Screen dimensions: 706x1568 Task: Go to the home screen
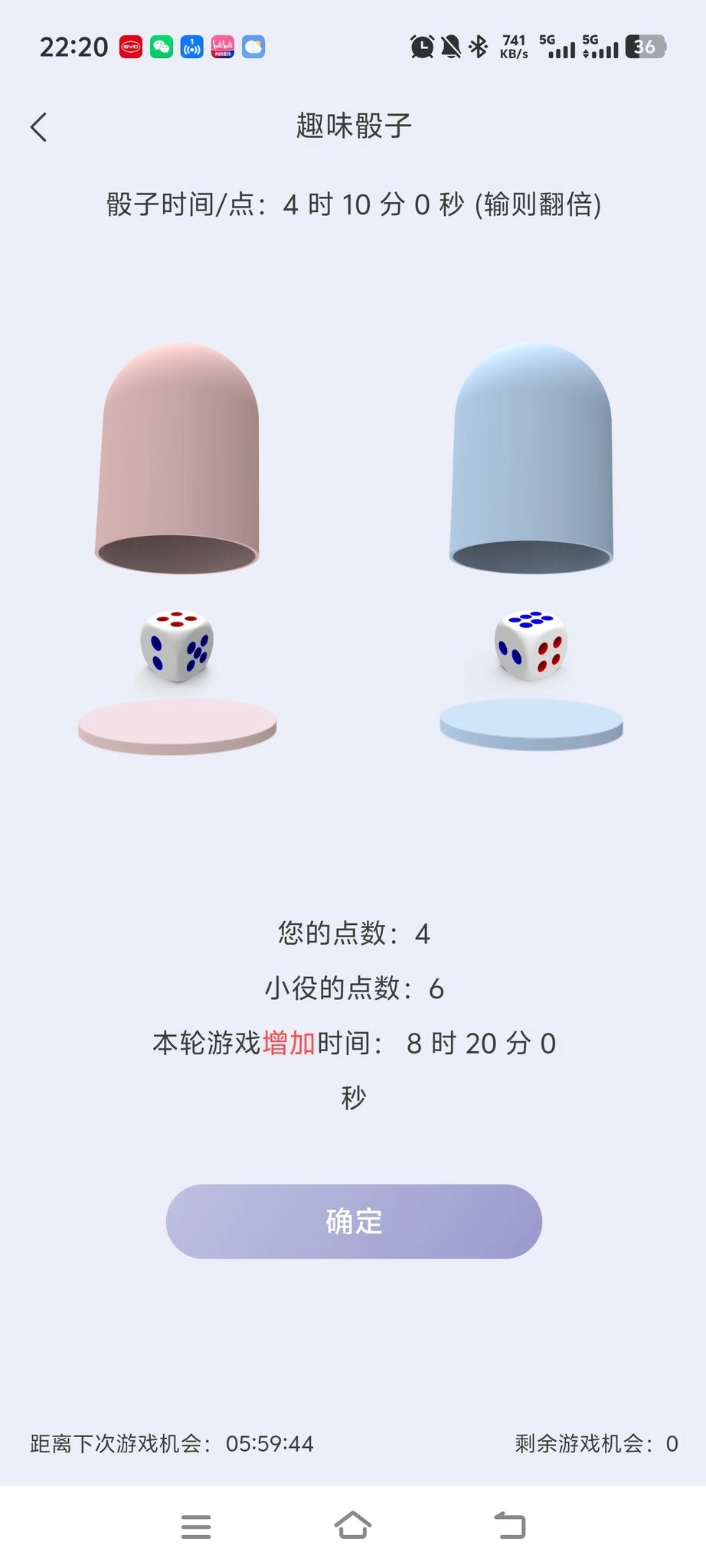353,1526
